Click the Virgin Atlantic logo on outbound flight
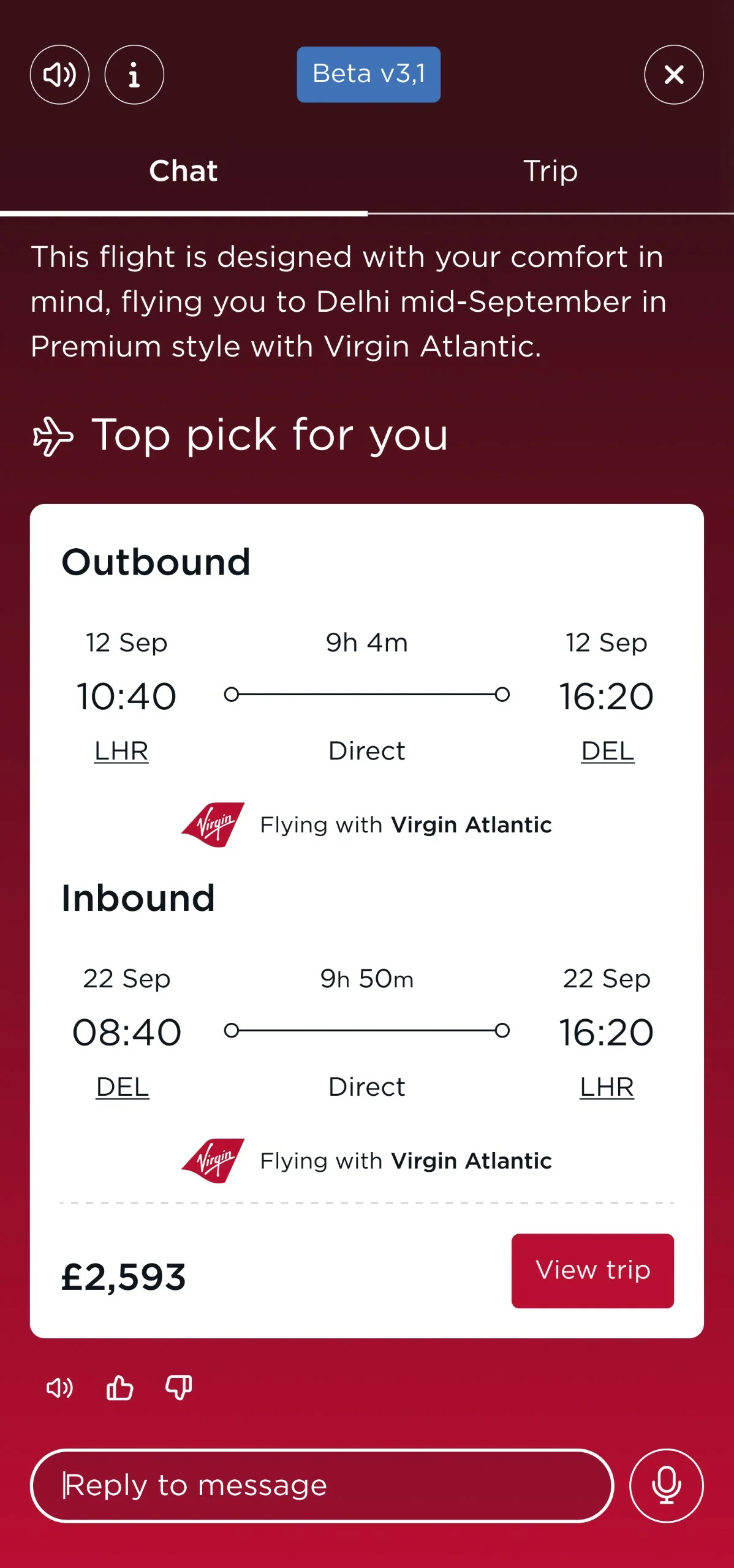 point(211,824)
